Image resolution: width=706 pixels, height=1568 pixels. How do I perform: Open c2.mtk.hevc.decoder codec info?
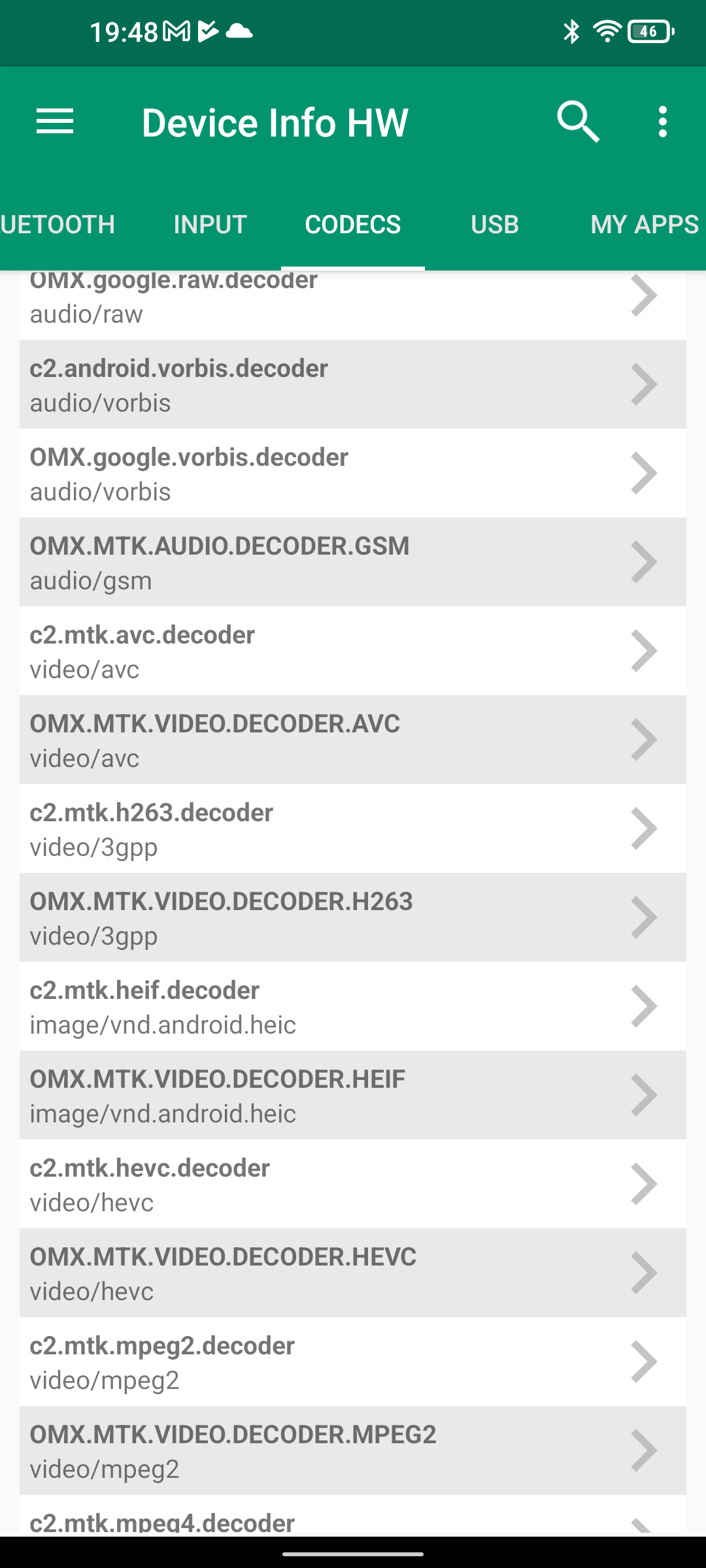pos(353,1184)
